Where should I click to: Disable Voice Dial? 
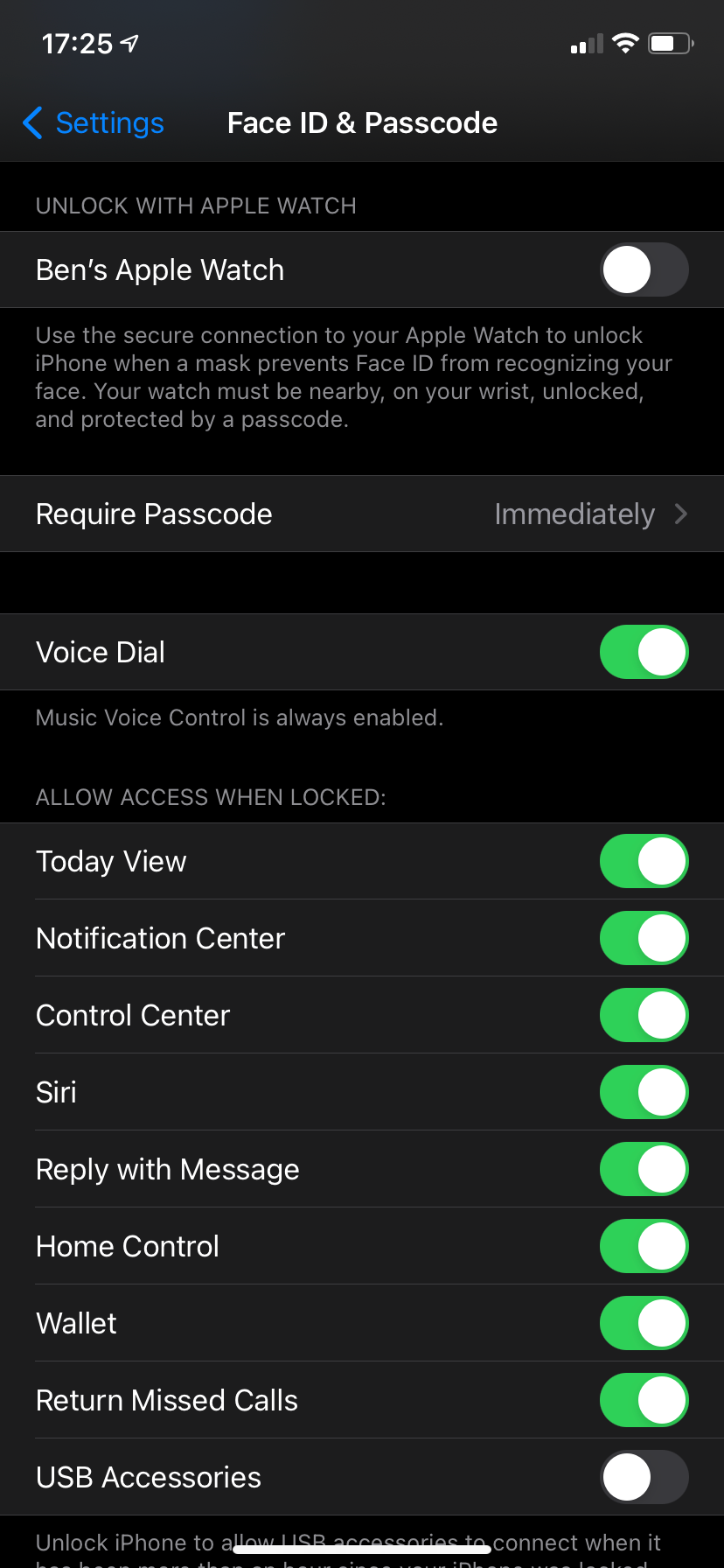[644, 651]
